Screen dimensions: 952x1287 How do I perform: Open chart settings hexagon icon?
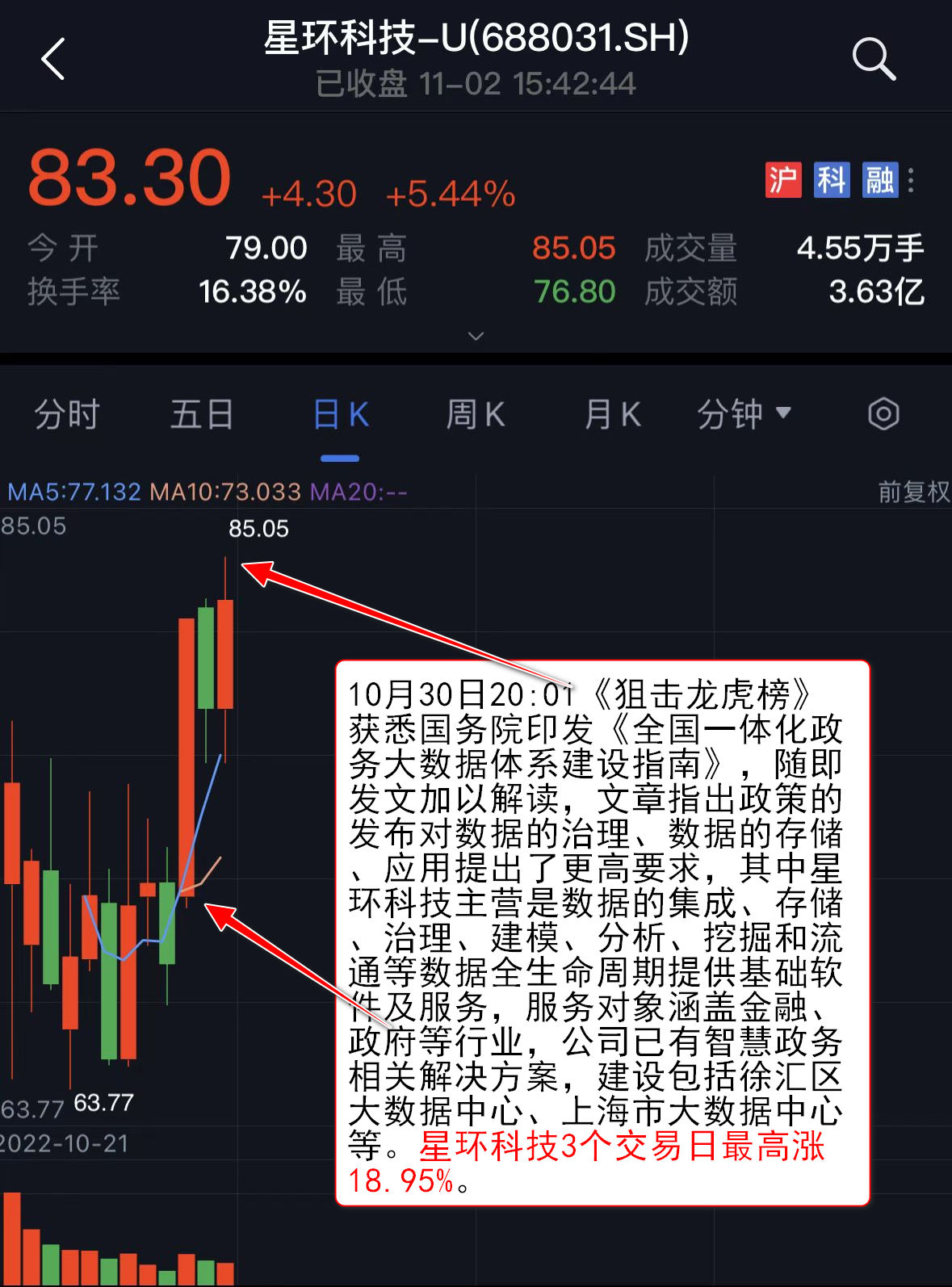[x=883, y=414]
